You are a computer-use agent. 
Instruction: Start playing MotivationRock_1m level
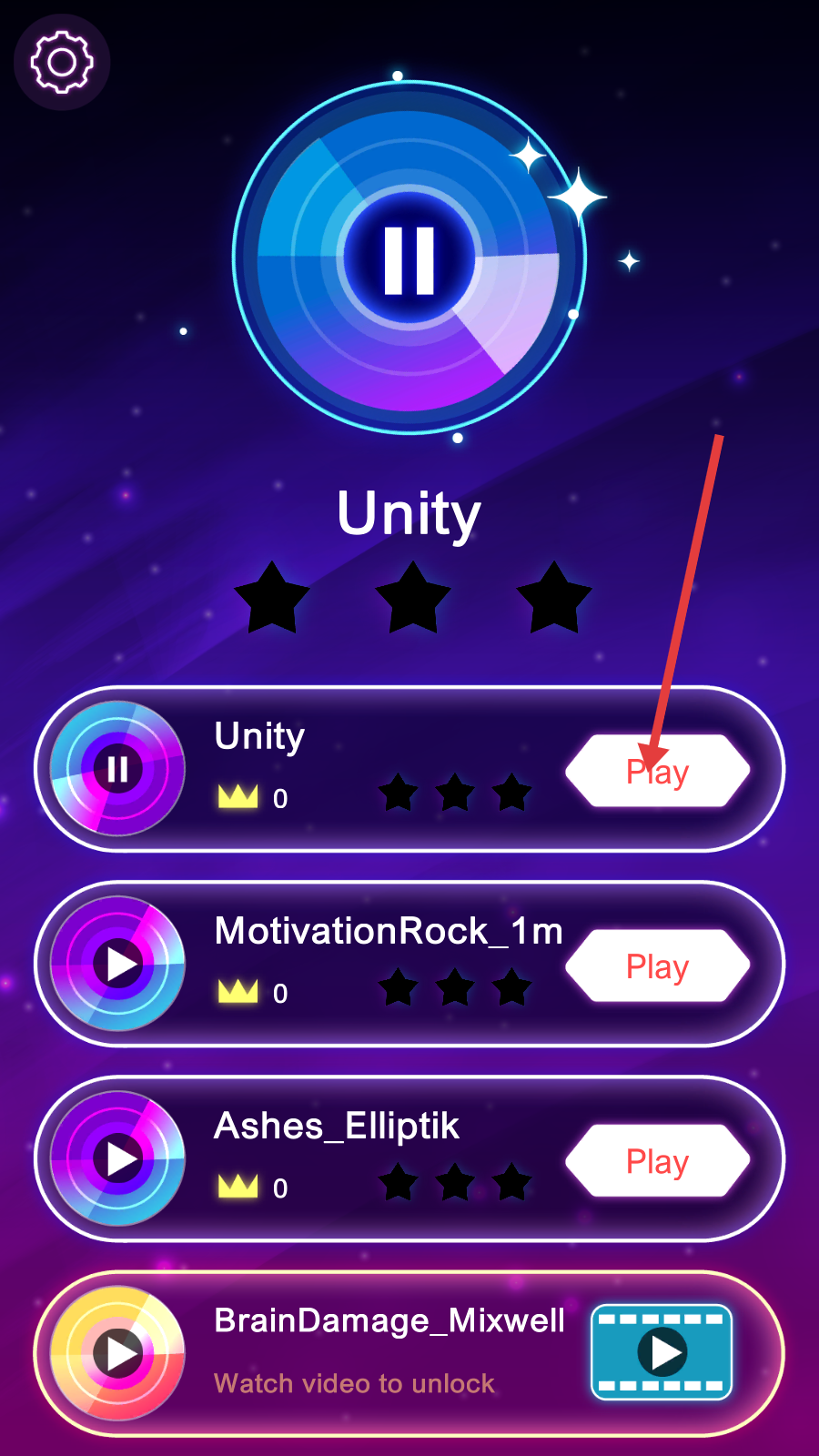click(657, 966)
